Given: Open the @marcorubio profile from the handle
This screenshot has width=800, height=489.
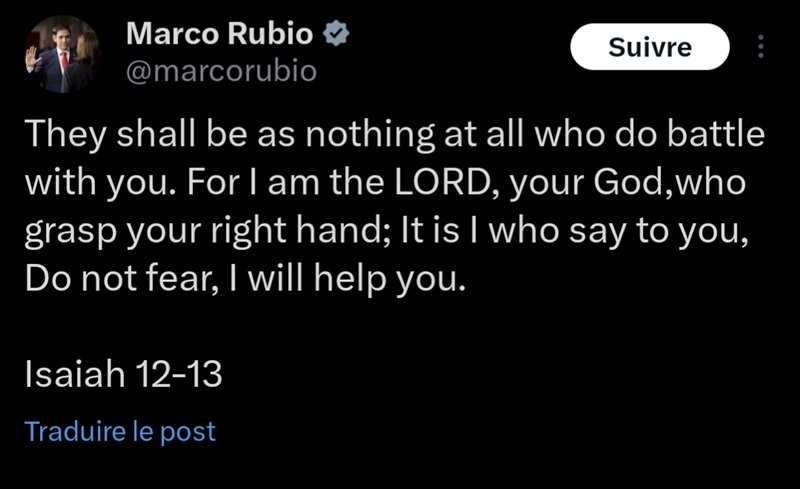Looking at the screenshot, I should [221, 72].
